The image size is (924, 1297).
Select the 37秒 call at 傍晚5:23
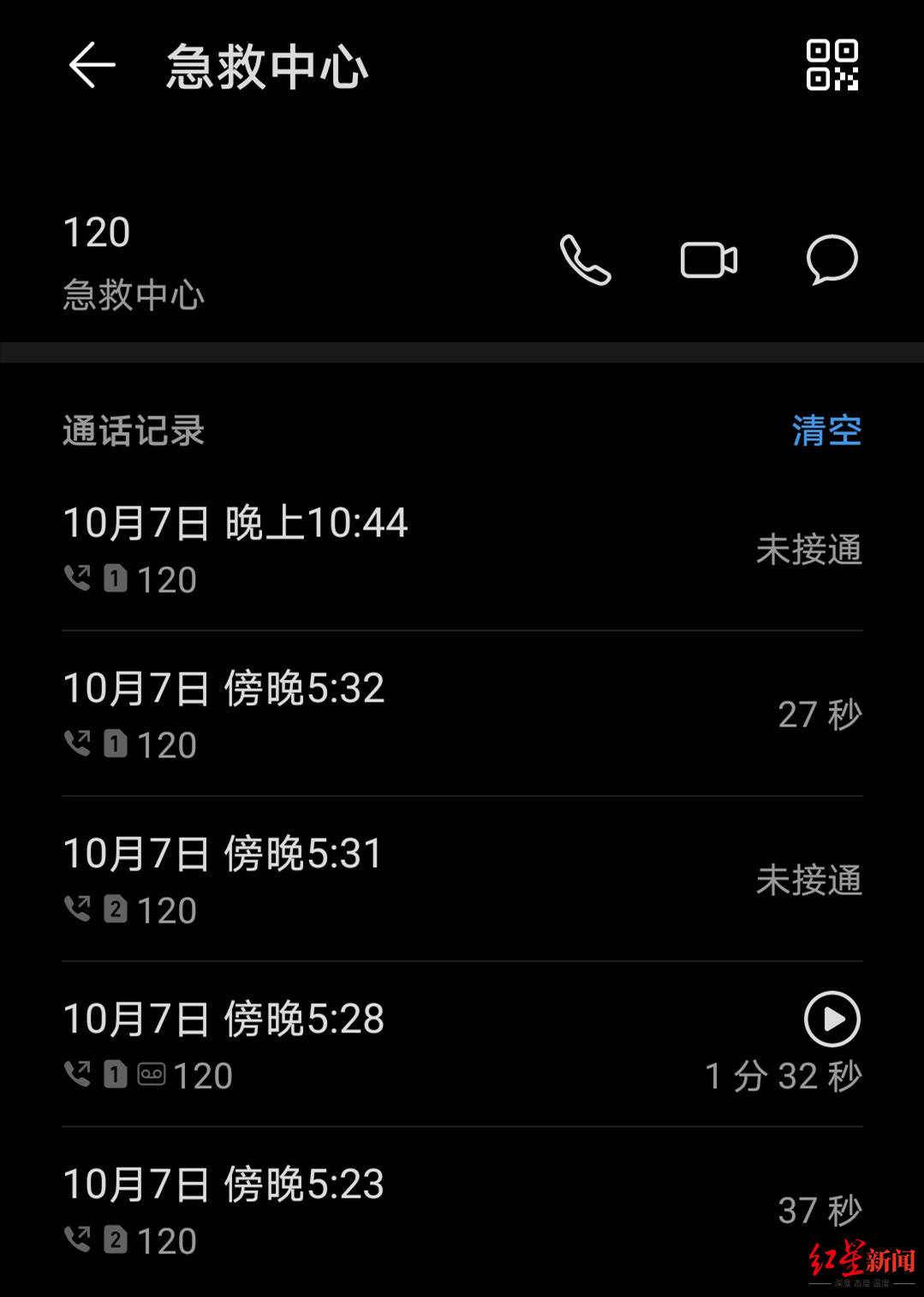point(343,1204)
